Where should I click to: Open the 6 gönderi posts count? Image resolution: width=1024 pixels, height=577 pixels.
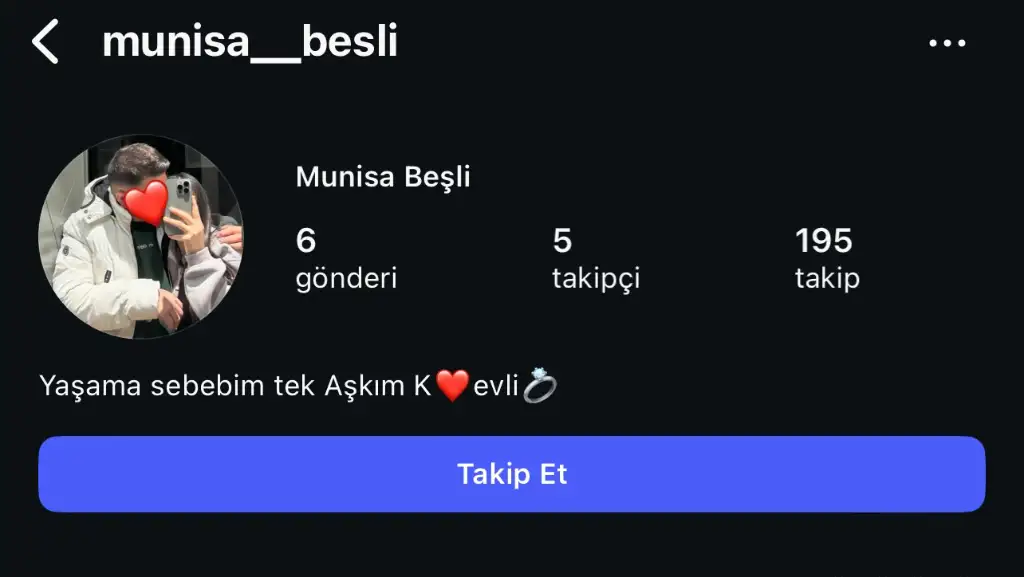tap(346, 258)
